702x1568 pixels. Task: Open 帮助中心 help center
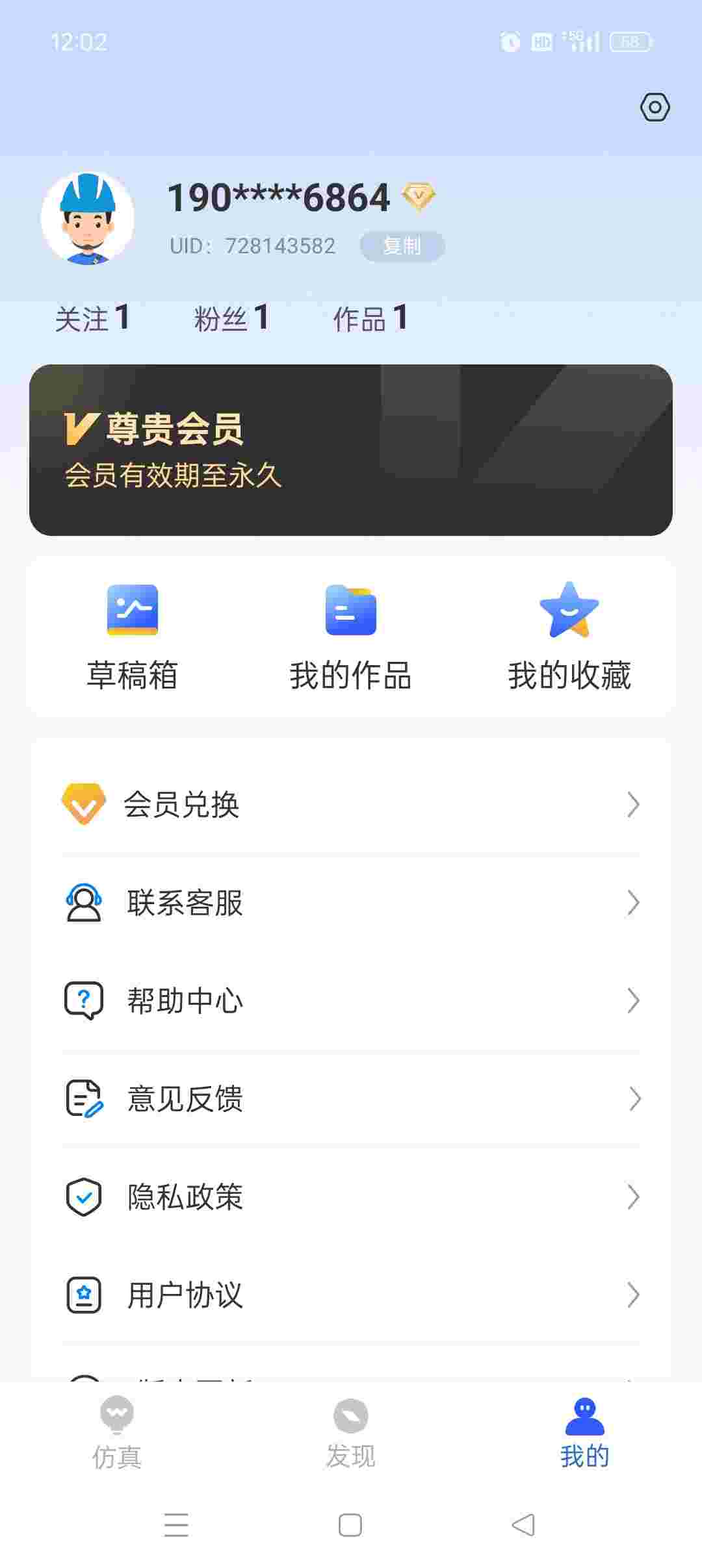point(351,1001)
